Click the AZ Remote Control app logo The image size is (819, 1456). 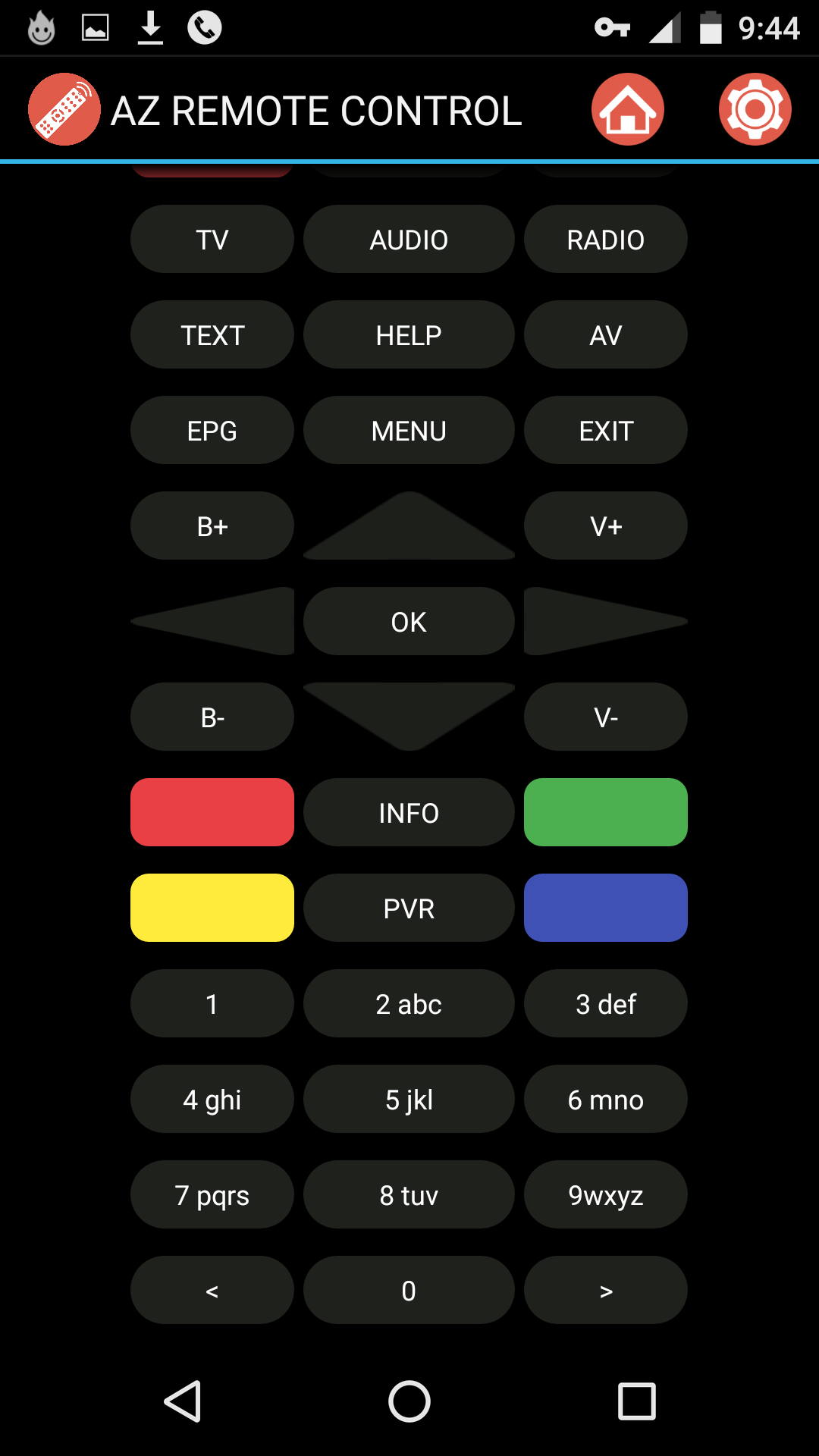[x=64, y=109]
